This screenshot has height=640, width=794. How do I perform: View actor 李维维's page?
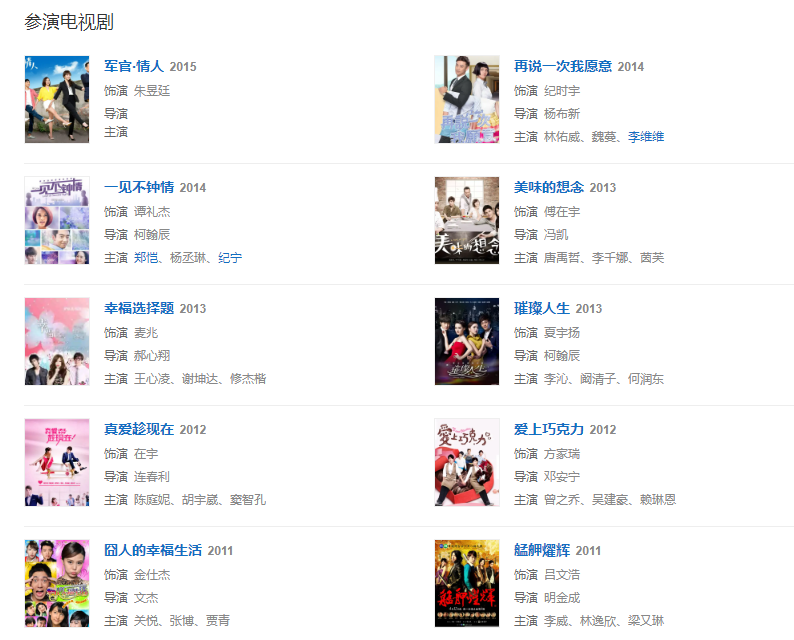(646, 137)
